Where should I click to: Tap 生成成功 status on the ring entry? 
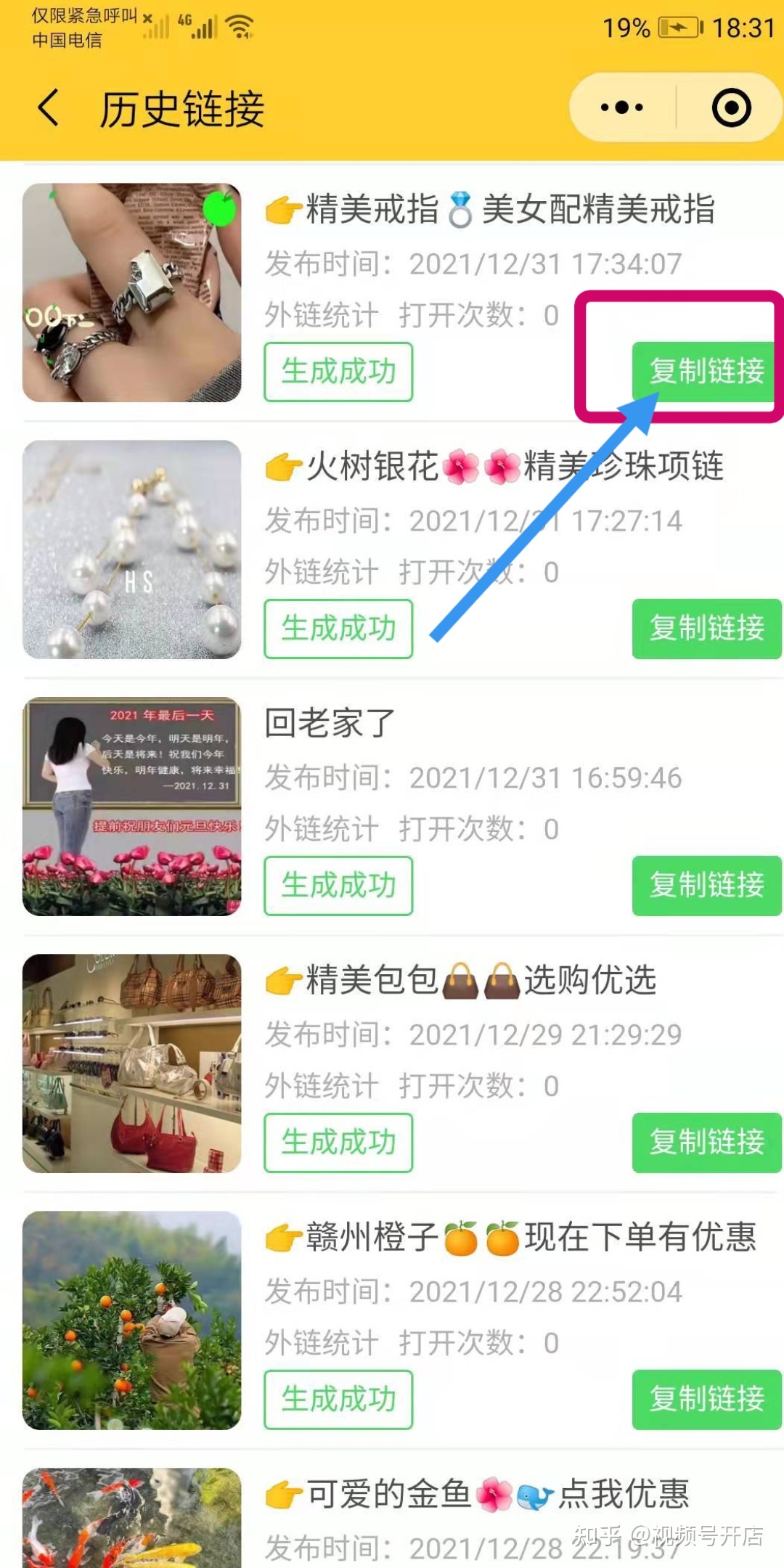(338, 372)
